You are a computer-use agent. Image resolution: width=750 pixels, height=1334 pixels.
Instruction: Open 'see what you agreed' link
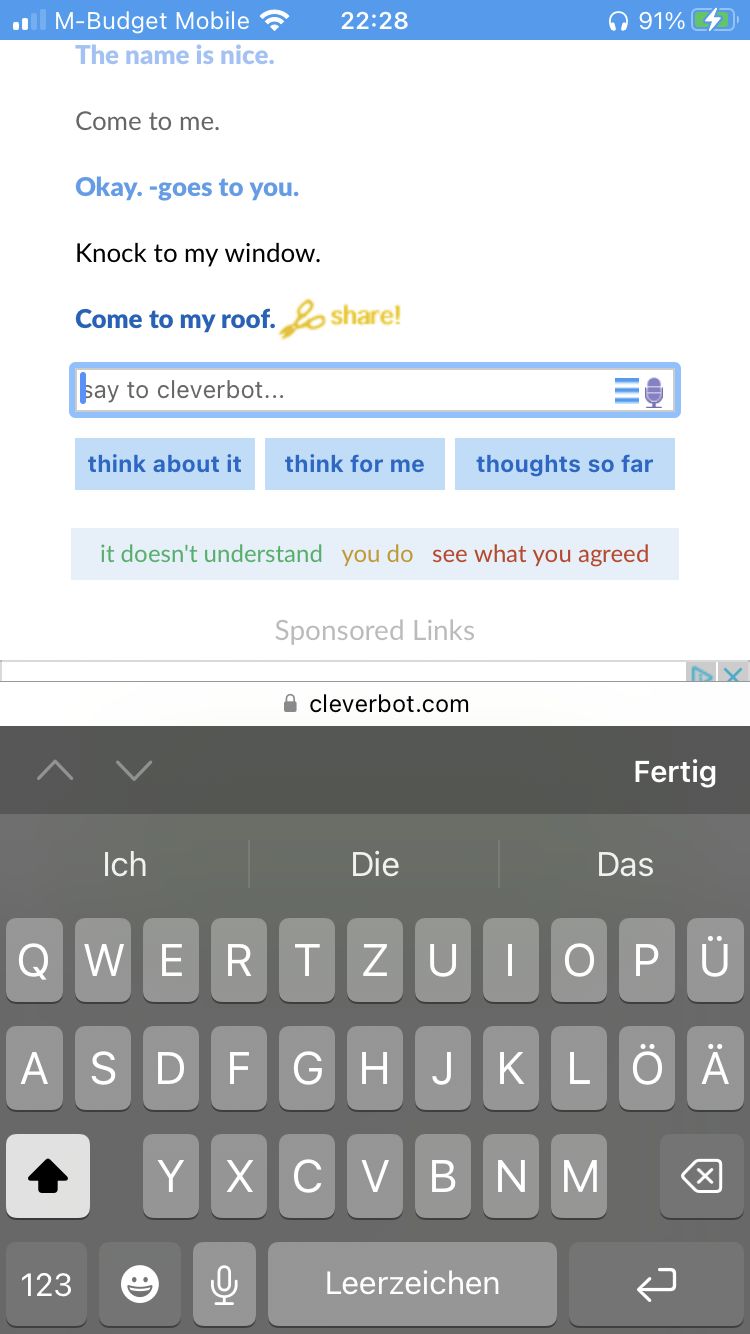pyautogui.click(x=540, y=554)
